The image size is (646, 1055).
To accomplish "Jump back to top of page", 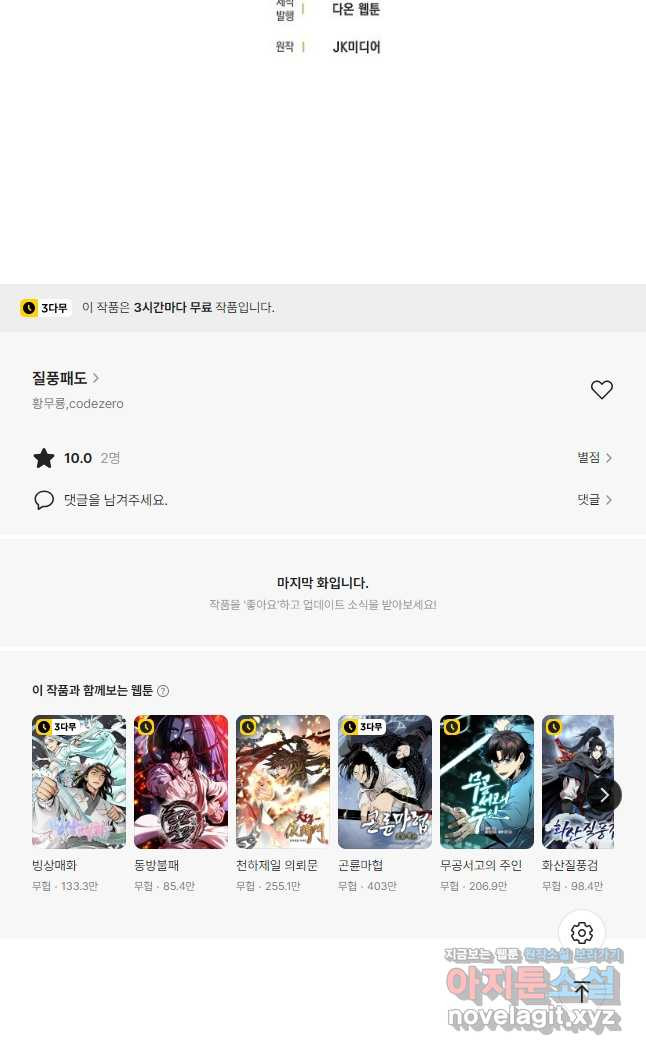I will 582,994.
